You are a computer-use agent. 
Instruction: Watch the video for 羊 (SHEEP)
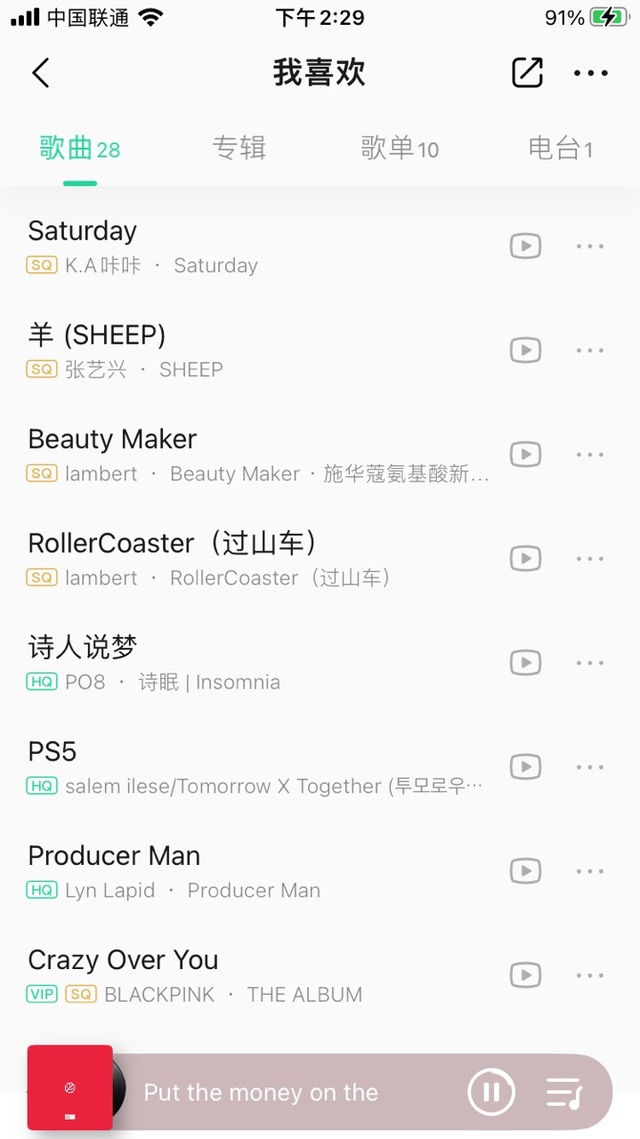pos(525,351)
